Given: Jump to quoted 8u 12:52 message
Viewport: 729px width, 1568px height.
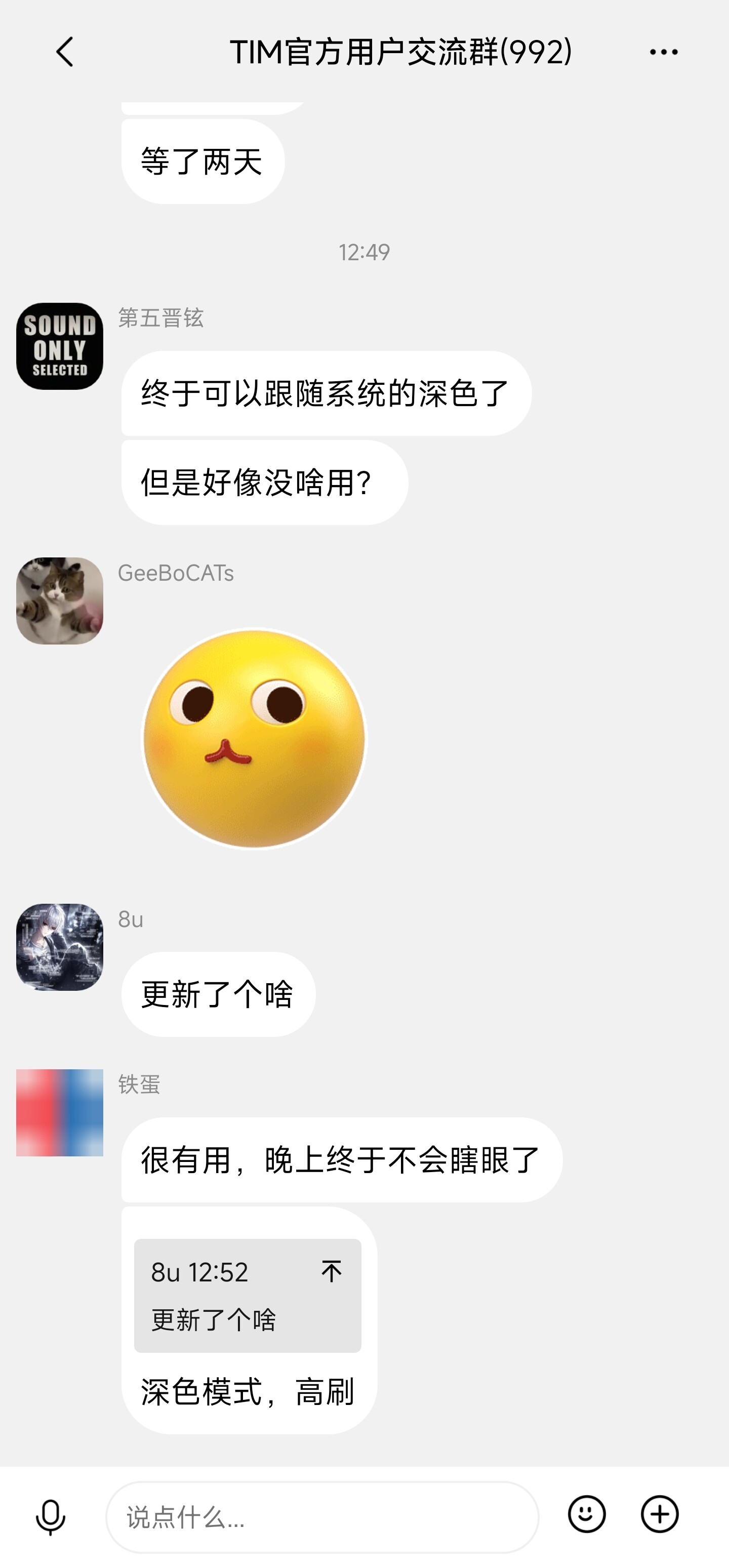Looking at the screenshot, I should pos(248,1295).
